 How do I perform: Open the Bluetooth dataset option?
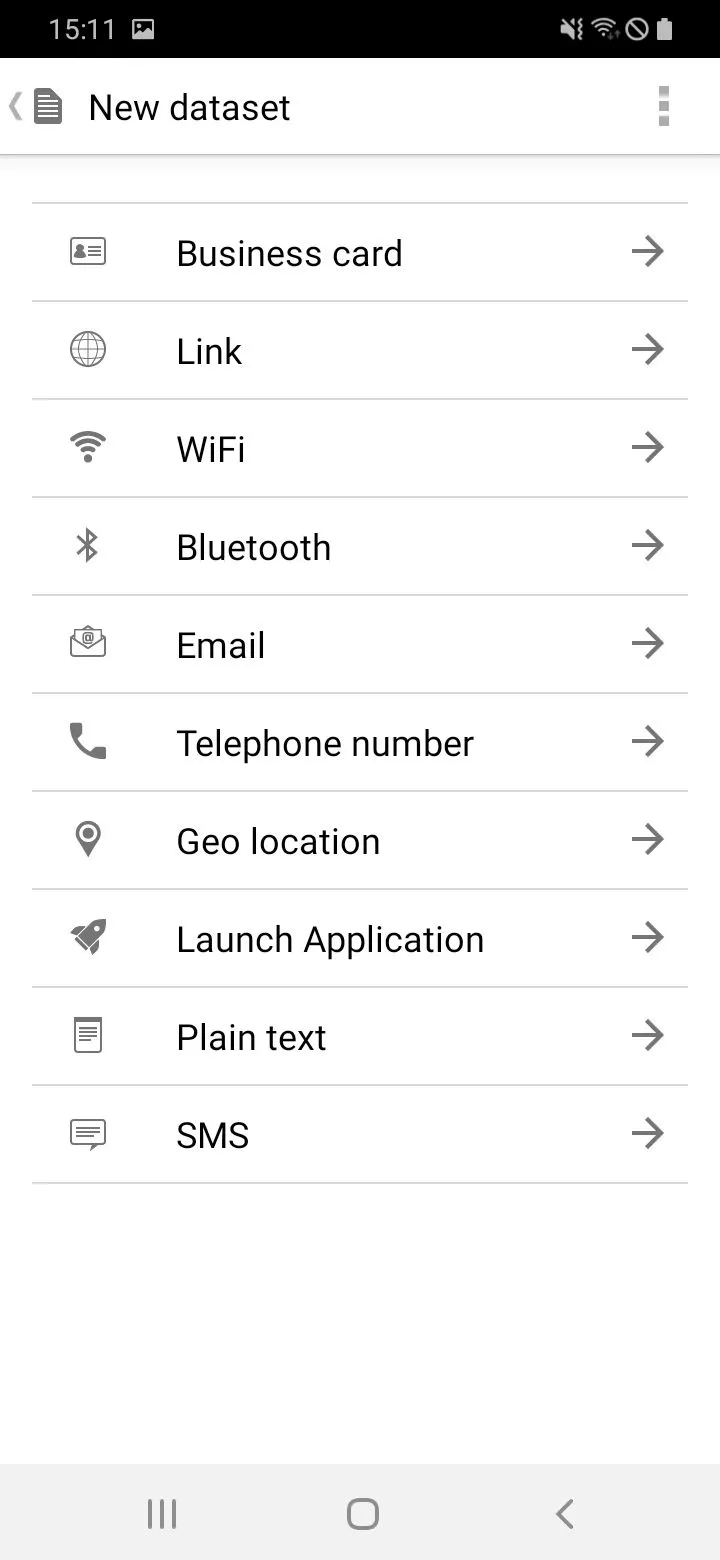click(360, 547)
